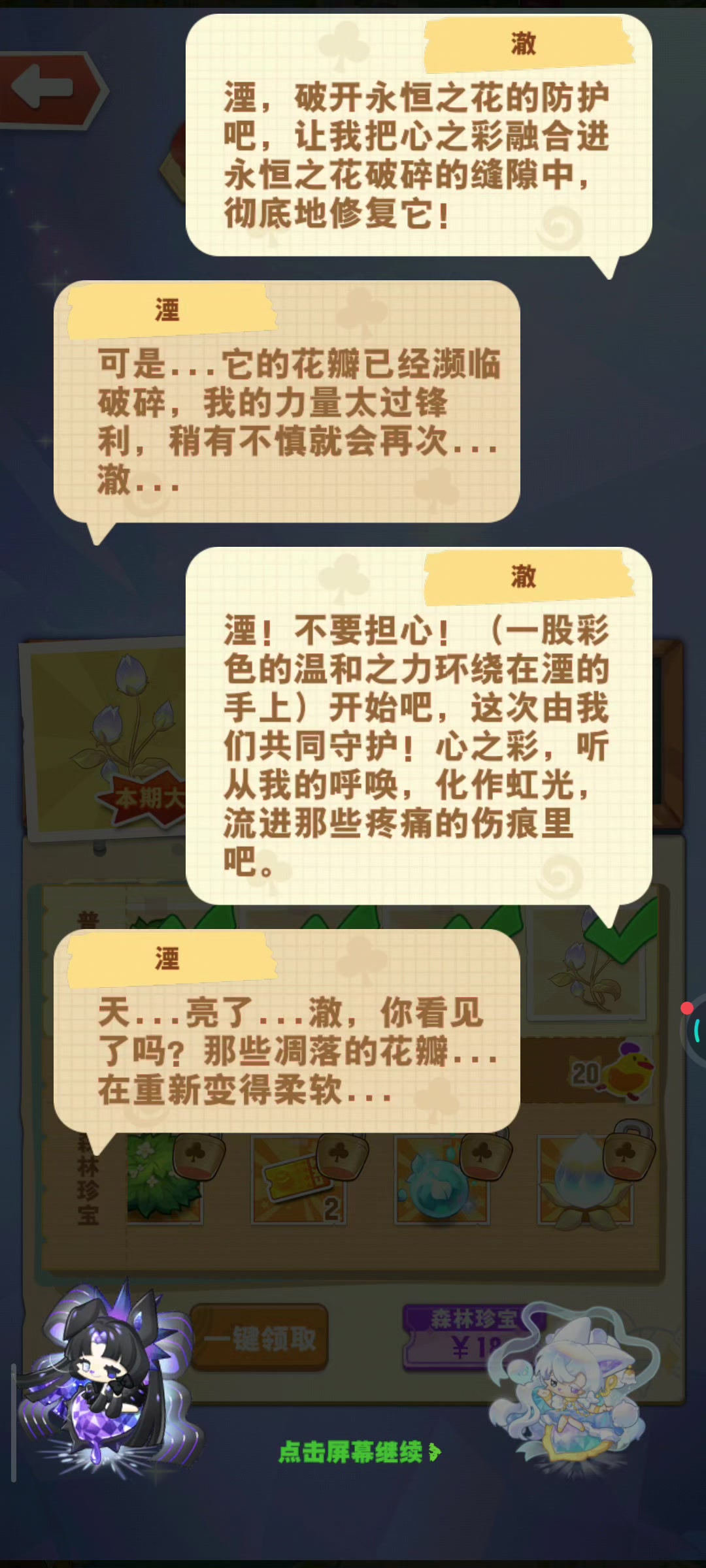The width and height of the screenshot is (706, 1568).
Task: Open the floating side widget with red dot
Action: click(x=694, y=1030)
